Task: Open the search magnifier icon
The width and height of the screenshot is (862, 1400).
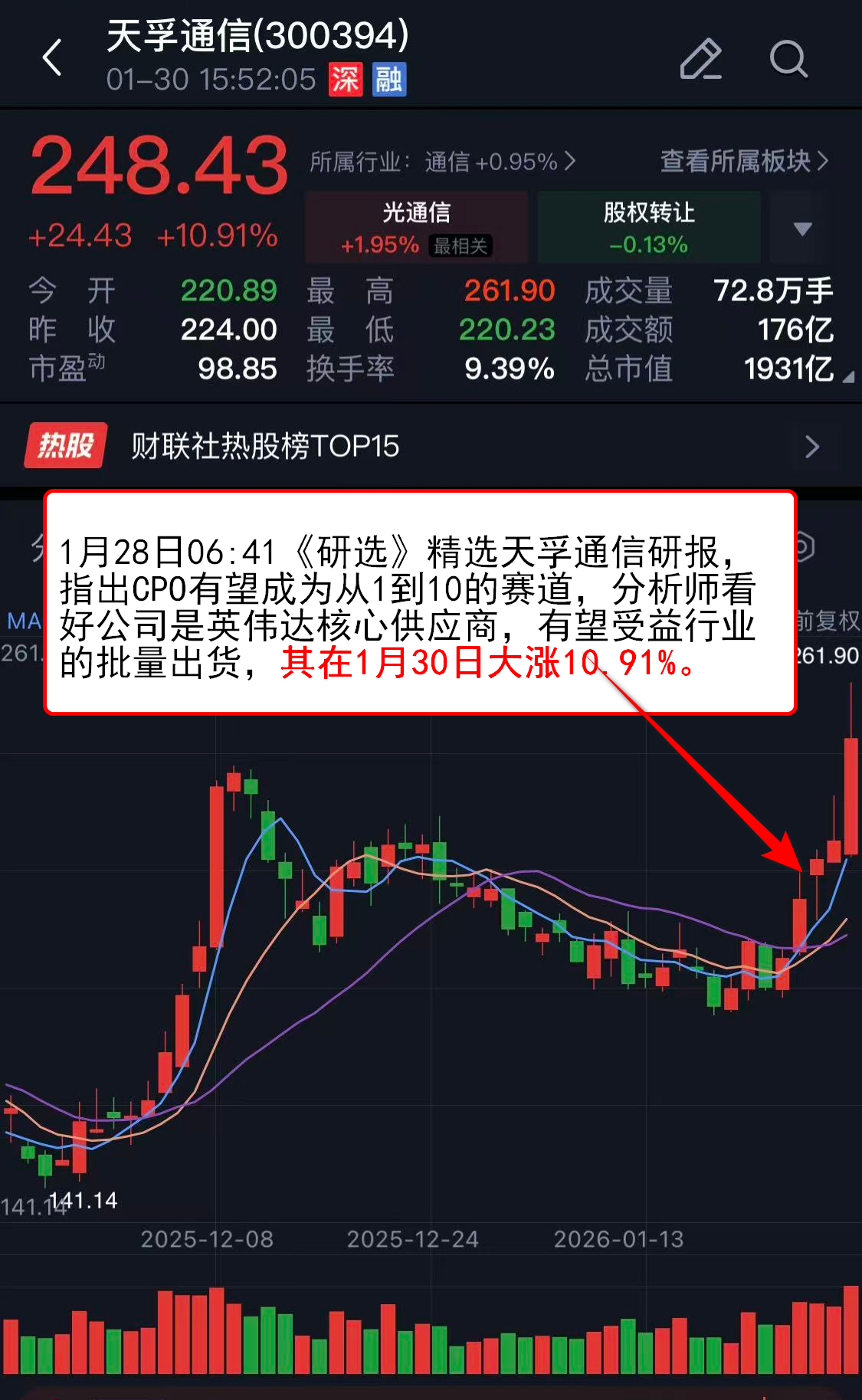Action: [788, 59]
